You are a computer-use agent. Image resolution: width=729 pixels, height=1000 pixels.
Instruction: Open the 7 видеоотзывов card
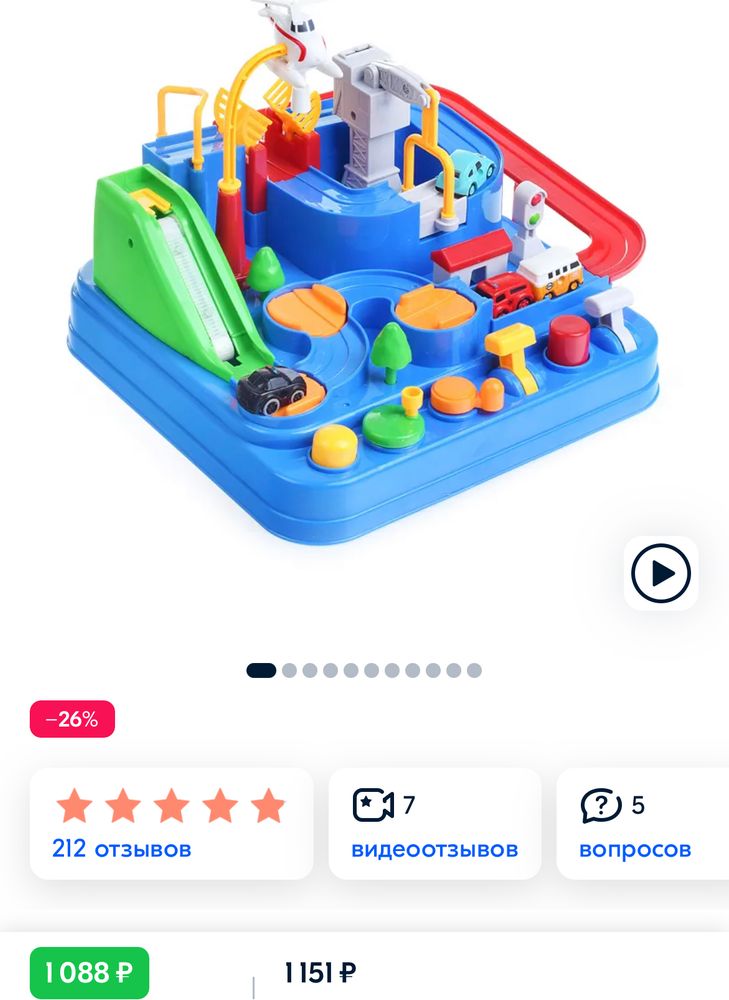pyautogui.click(x=434, y=824)
